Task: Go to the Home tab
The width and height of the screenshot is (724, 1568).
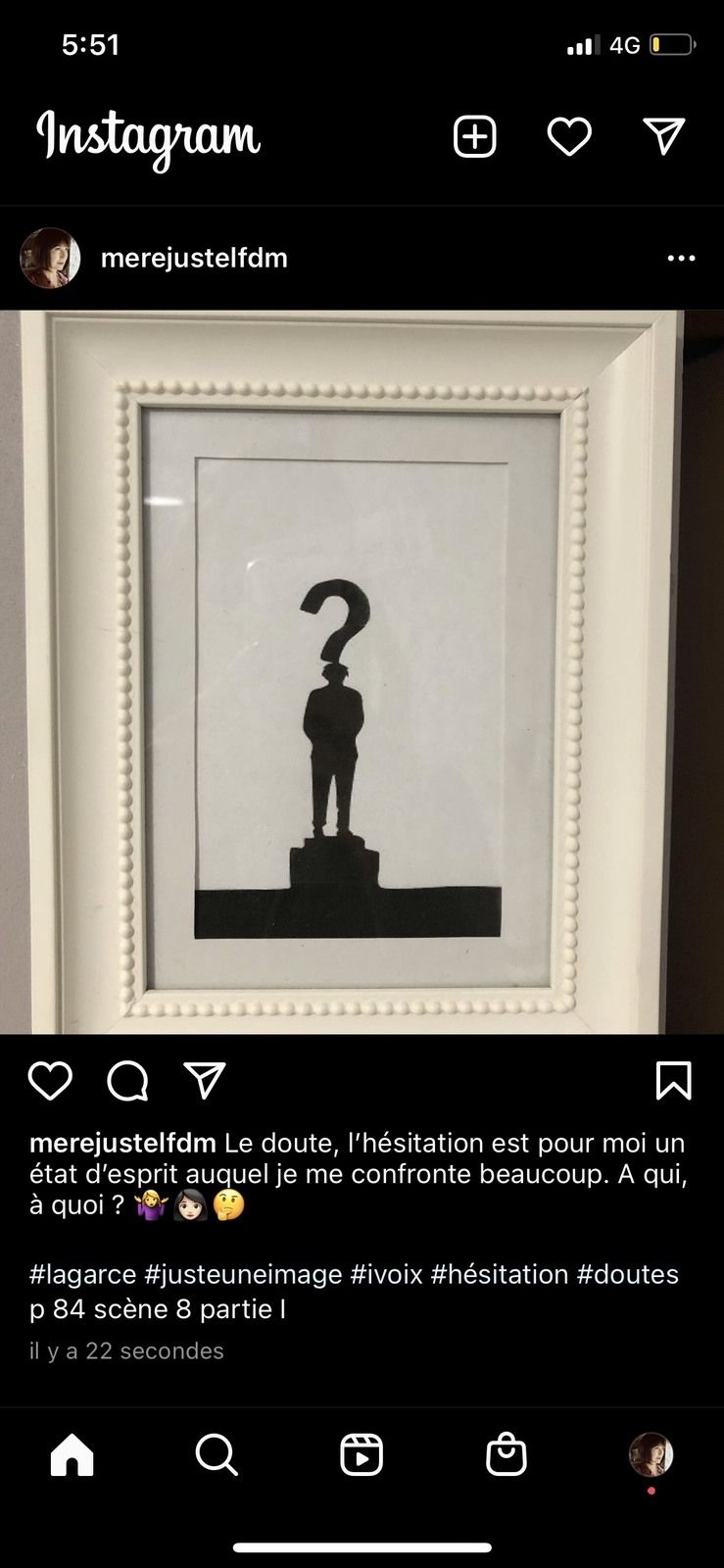Action: pyautogui.click(x=72, y=1455)
